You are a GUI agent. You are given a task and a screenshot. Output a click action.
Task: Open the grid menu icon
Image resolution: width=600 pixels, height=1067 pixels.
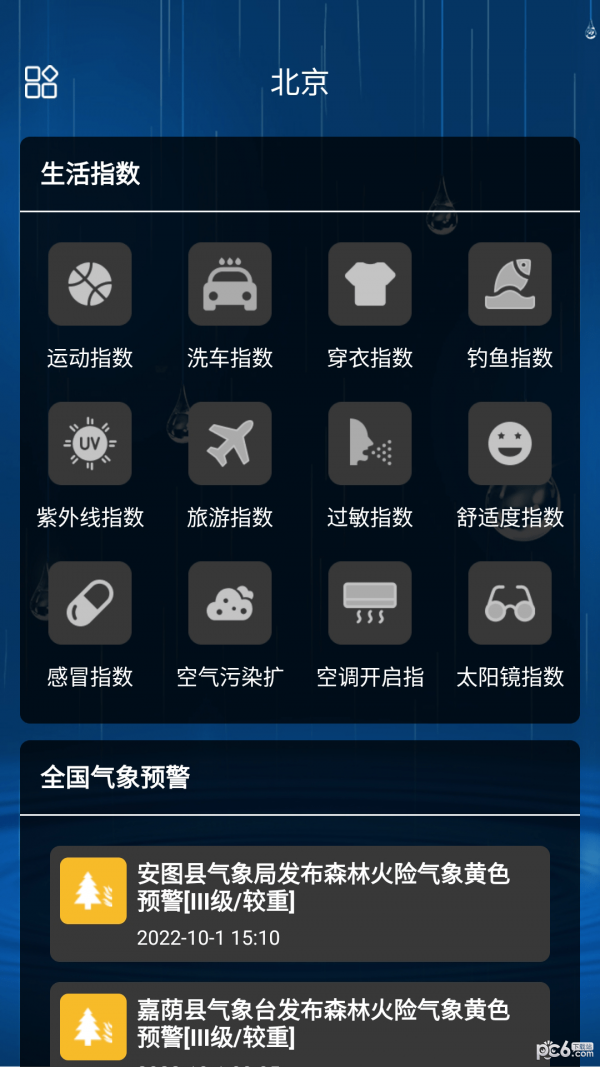pos(41,82)
